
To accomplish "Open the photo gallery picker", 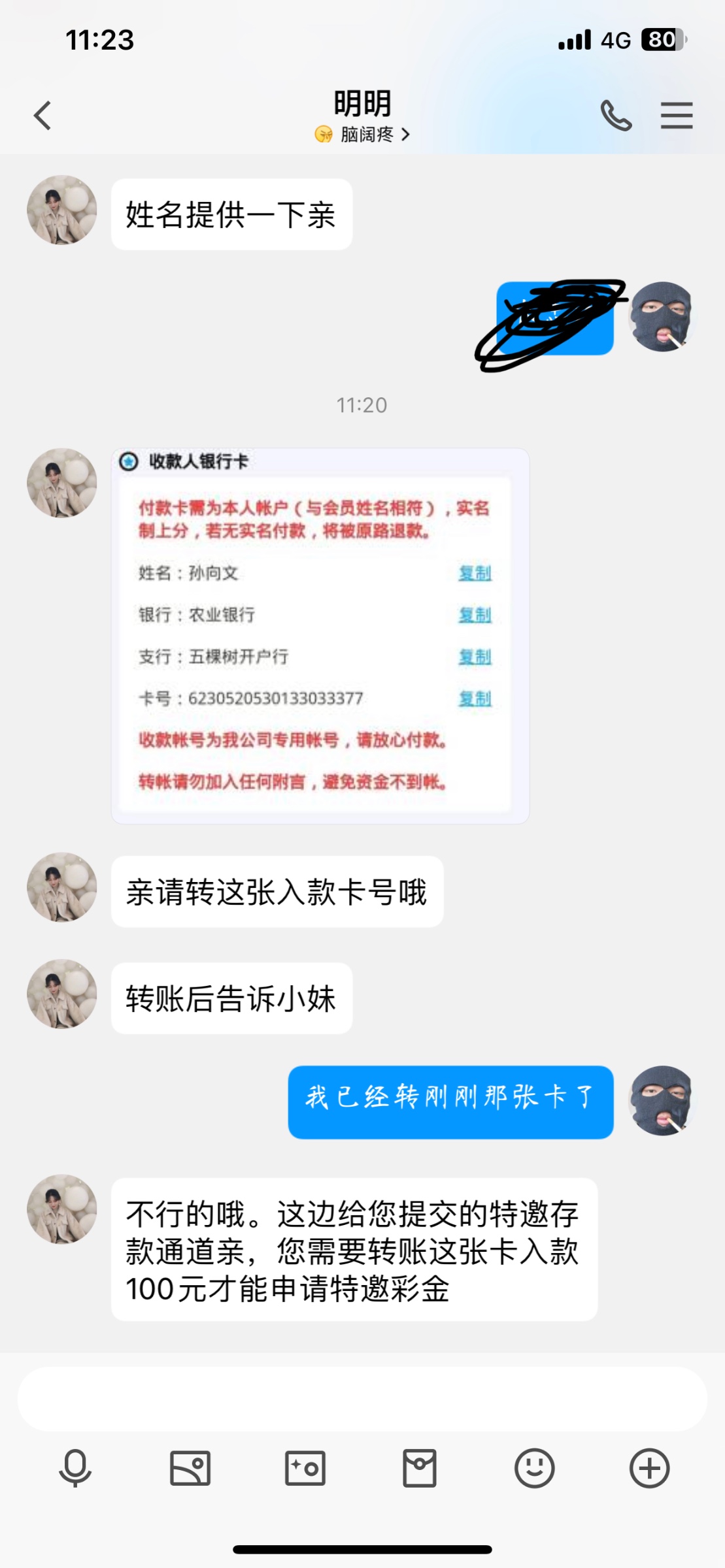I will (x=190, y=1468).
